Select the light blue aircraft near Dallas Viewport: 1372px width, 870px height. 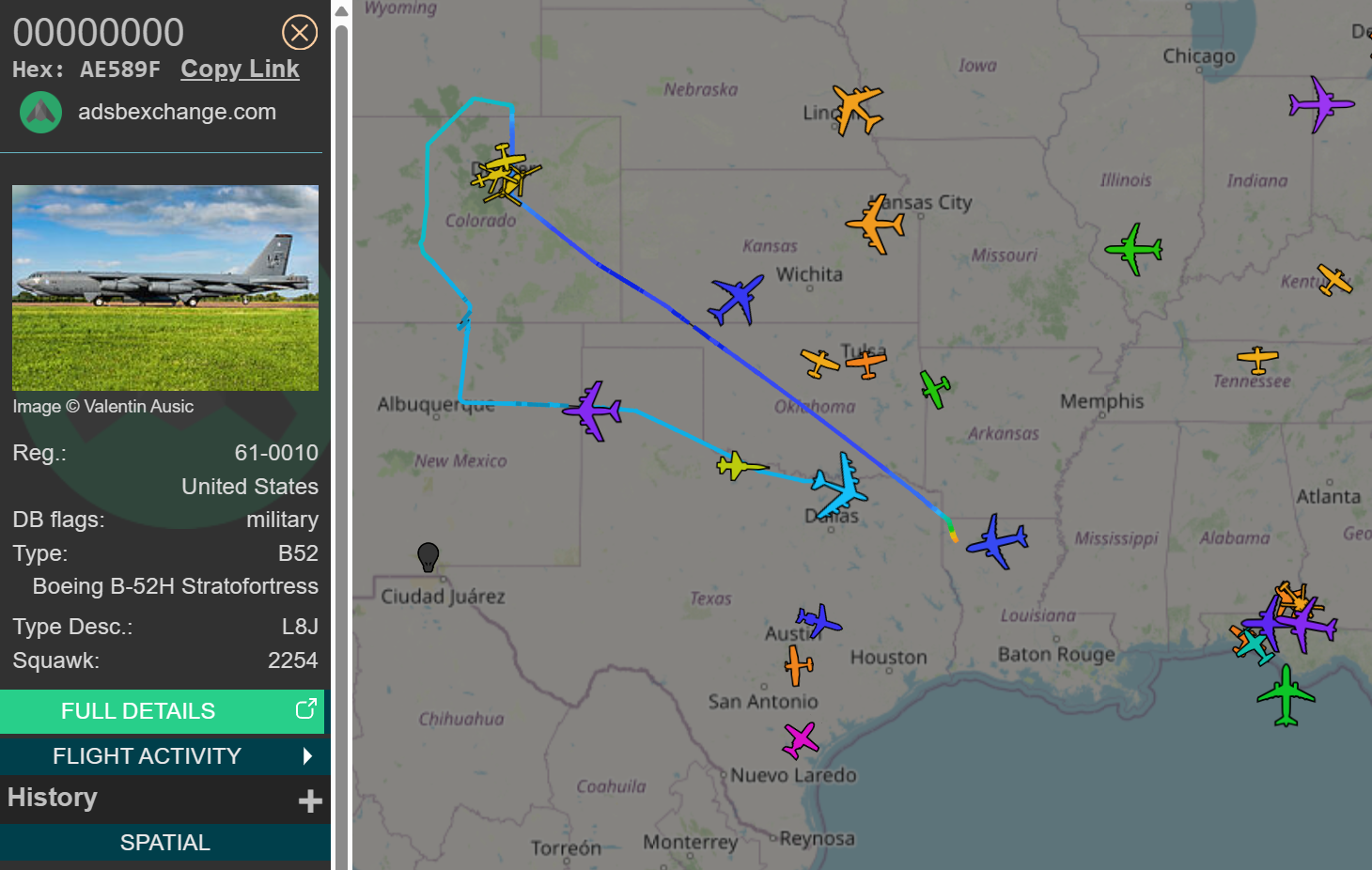tap(838, 486)
